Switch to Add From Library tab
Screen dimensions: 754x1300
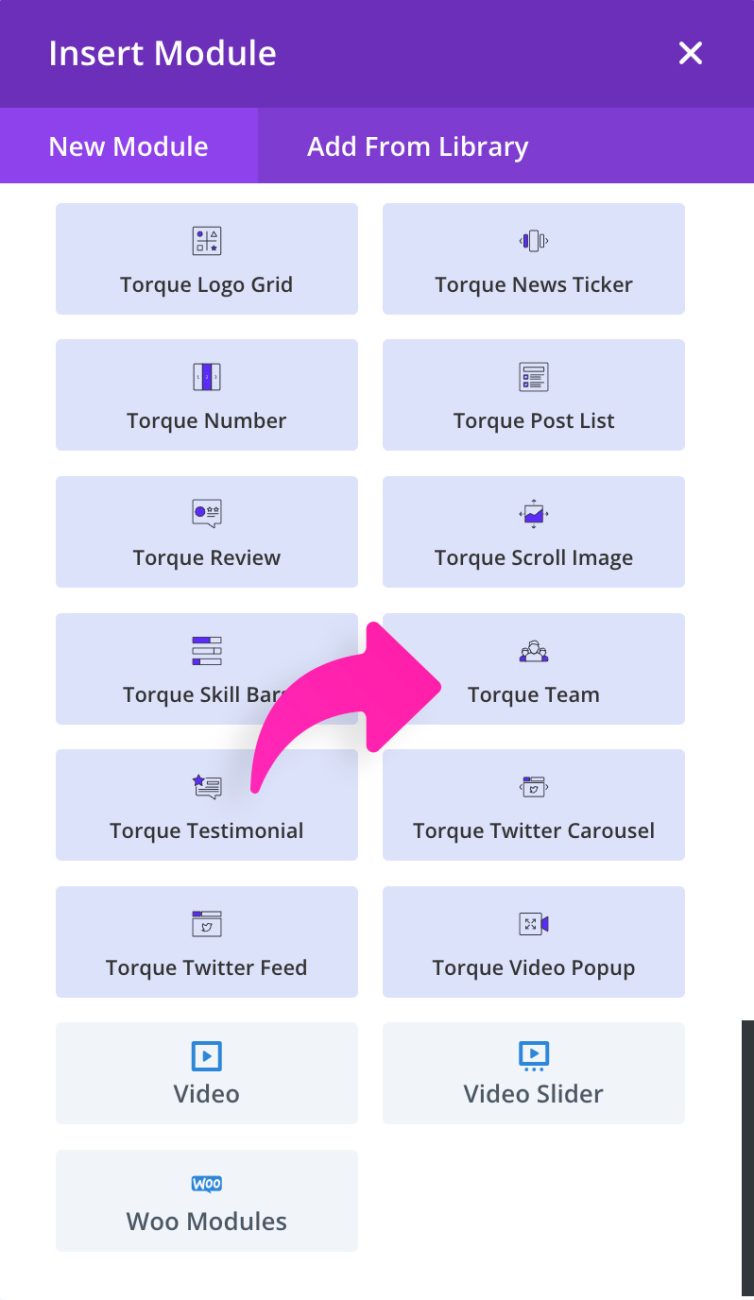click(x=417, y=146)
